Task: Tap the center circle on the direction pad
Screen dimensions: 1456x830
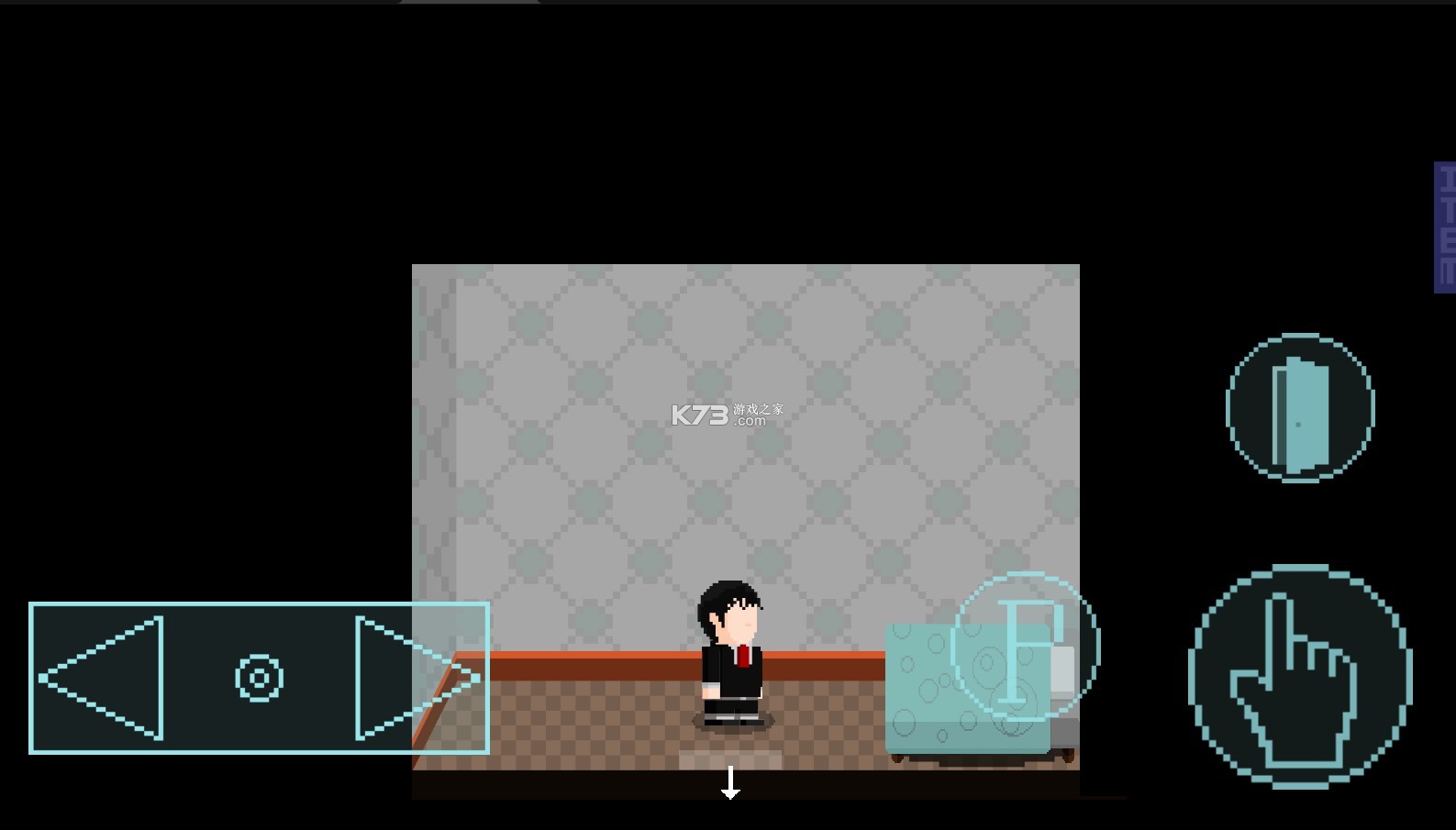Action: pyautogui.click(x=259, y=679)
